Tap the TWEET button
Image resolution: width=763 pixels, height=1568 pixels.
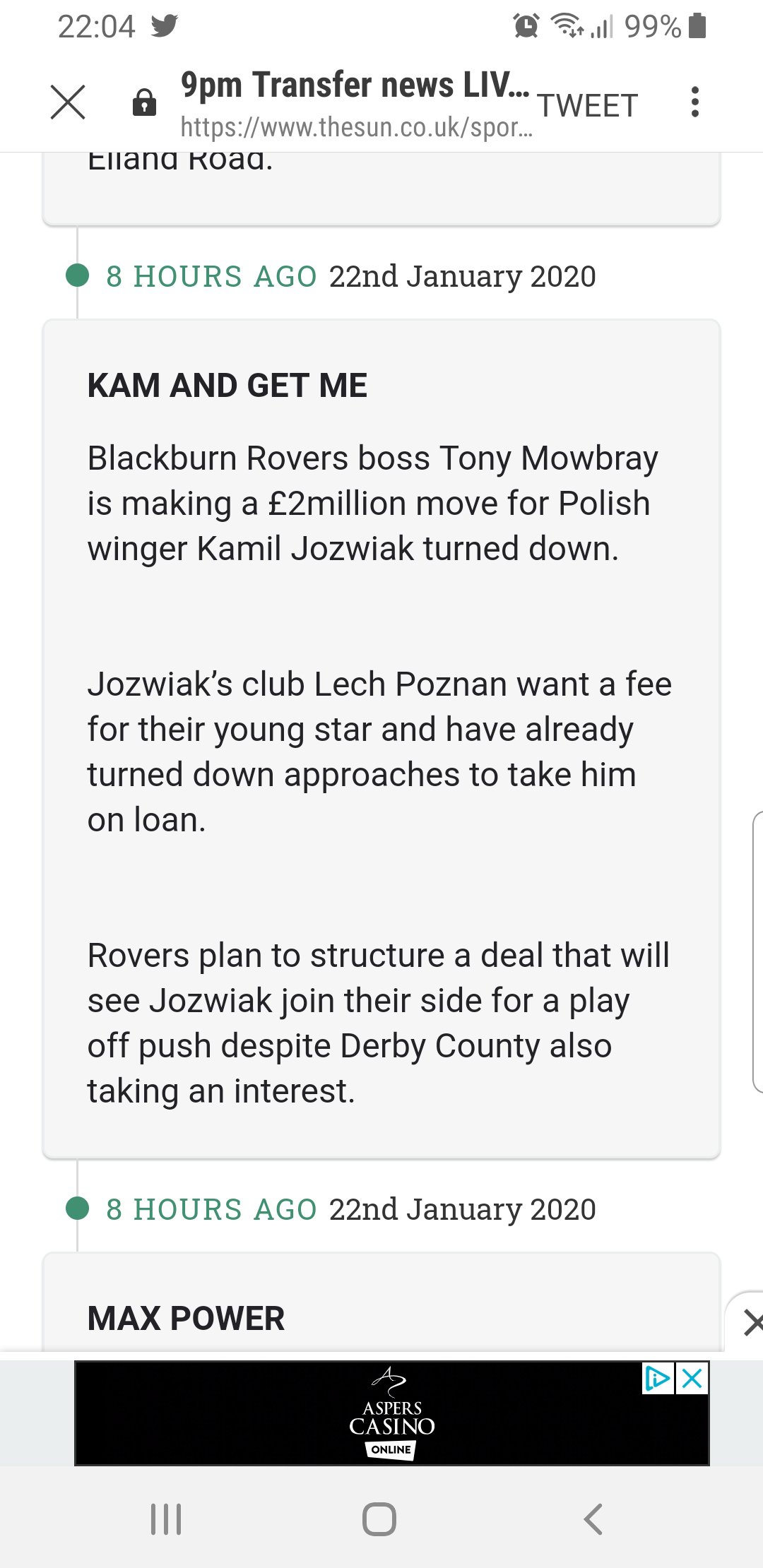[588, 106]
